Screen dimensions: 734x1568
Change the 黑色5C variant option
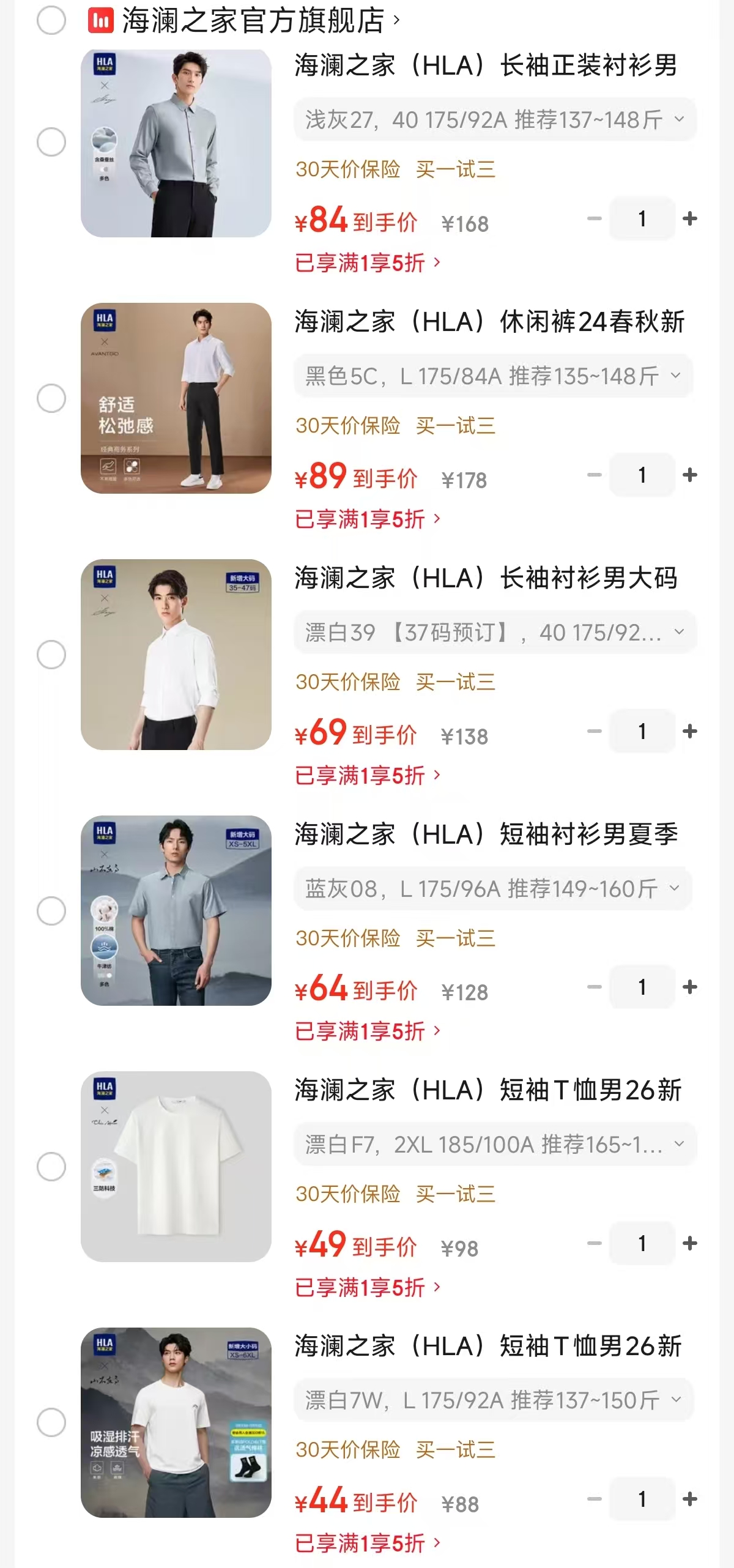coord(493,376)
